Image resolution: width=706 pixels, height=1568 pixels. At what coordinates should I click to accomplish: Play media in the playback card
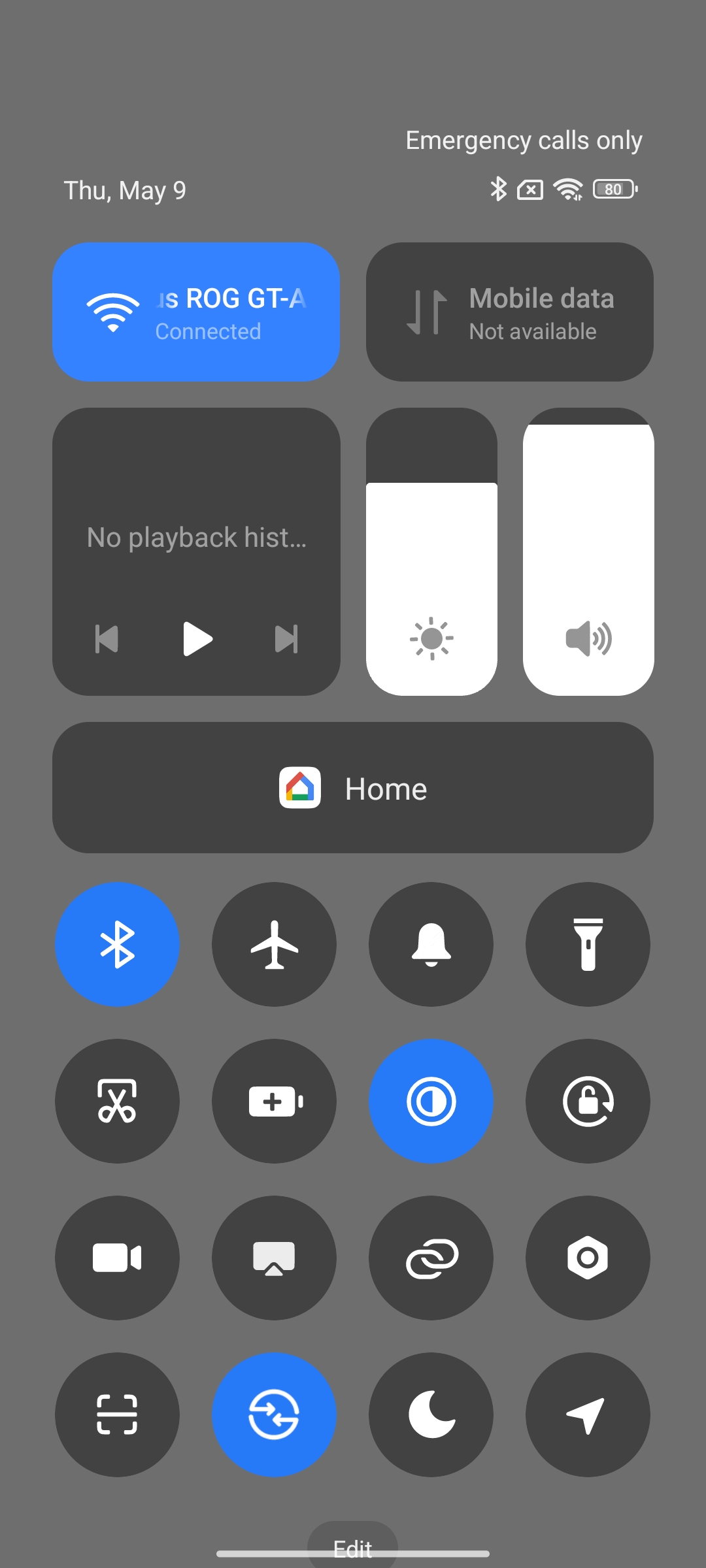(197, 638)
